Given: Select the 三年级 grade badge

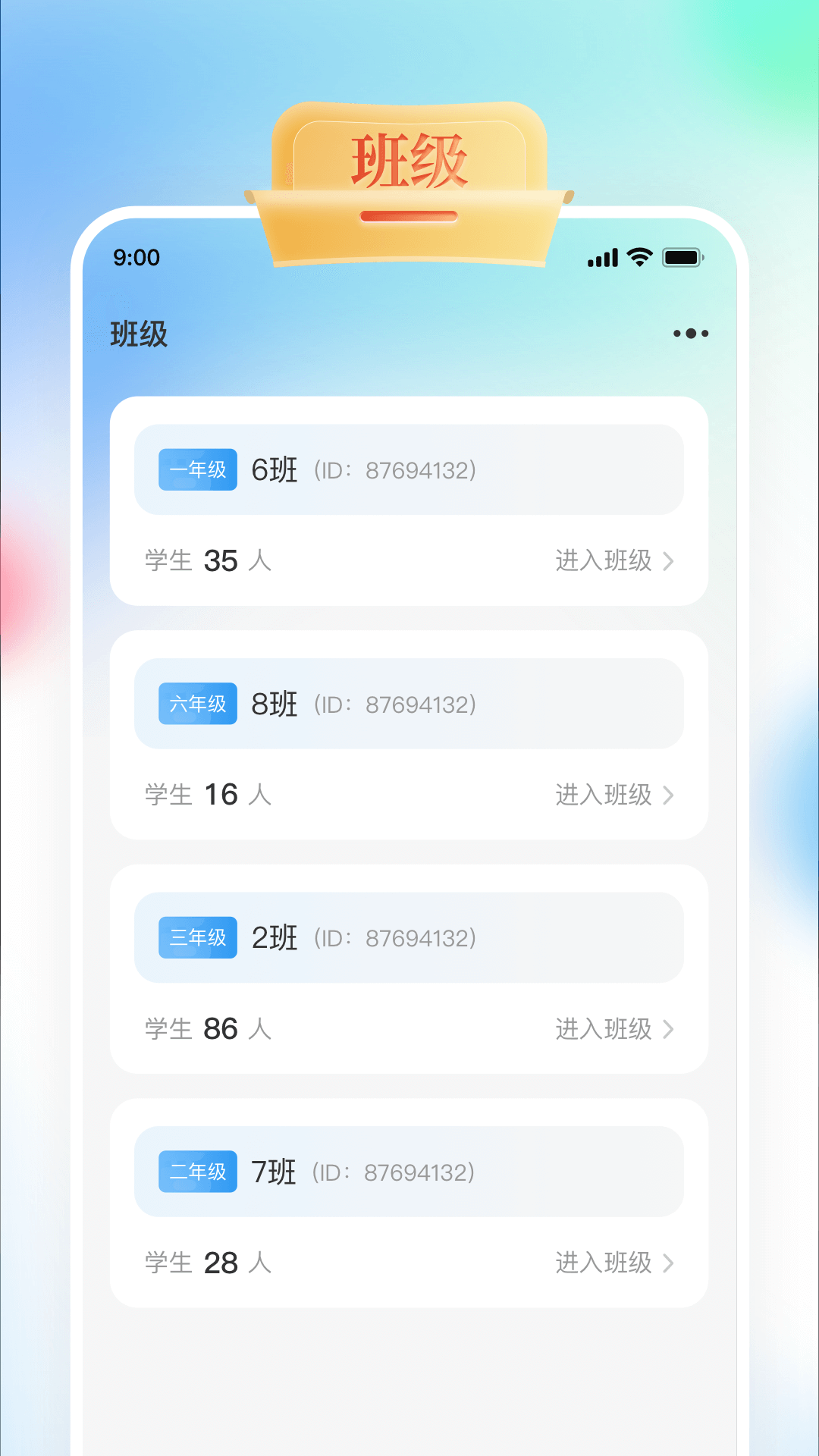Looking at the screenshot, I should pos(196,937).
